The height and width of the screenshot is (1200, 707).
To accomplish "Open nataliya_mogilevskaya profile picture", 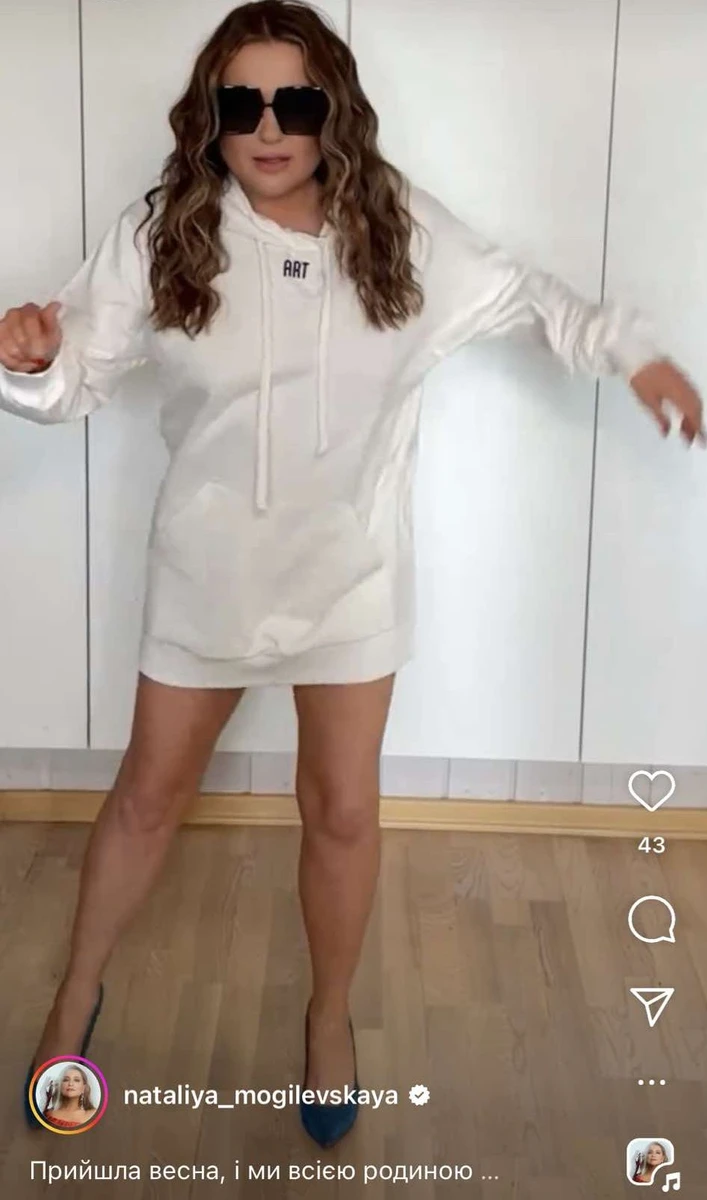I will [68, 1095].
